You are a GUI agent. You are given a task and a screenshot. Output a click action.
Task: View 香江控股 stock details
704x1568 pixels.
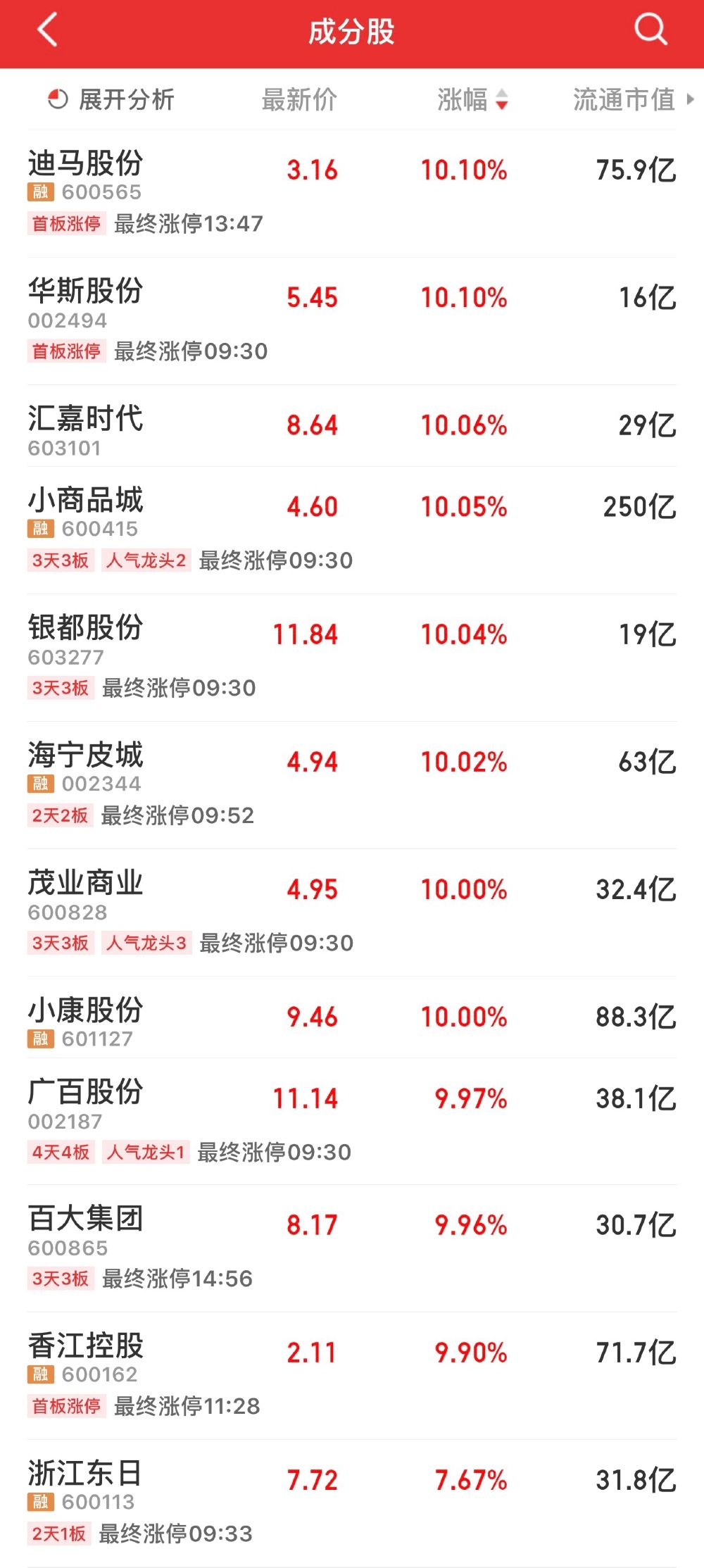pyautogui.click(x=352, y=1376)
